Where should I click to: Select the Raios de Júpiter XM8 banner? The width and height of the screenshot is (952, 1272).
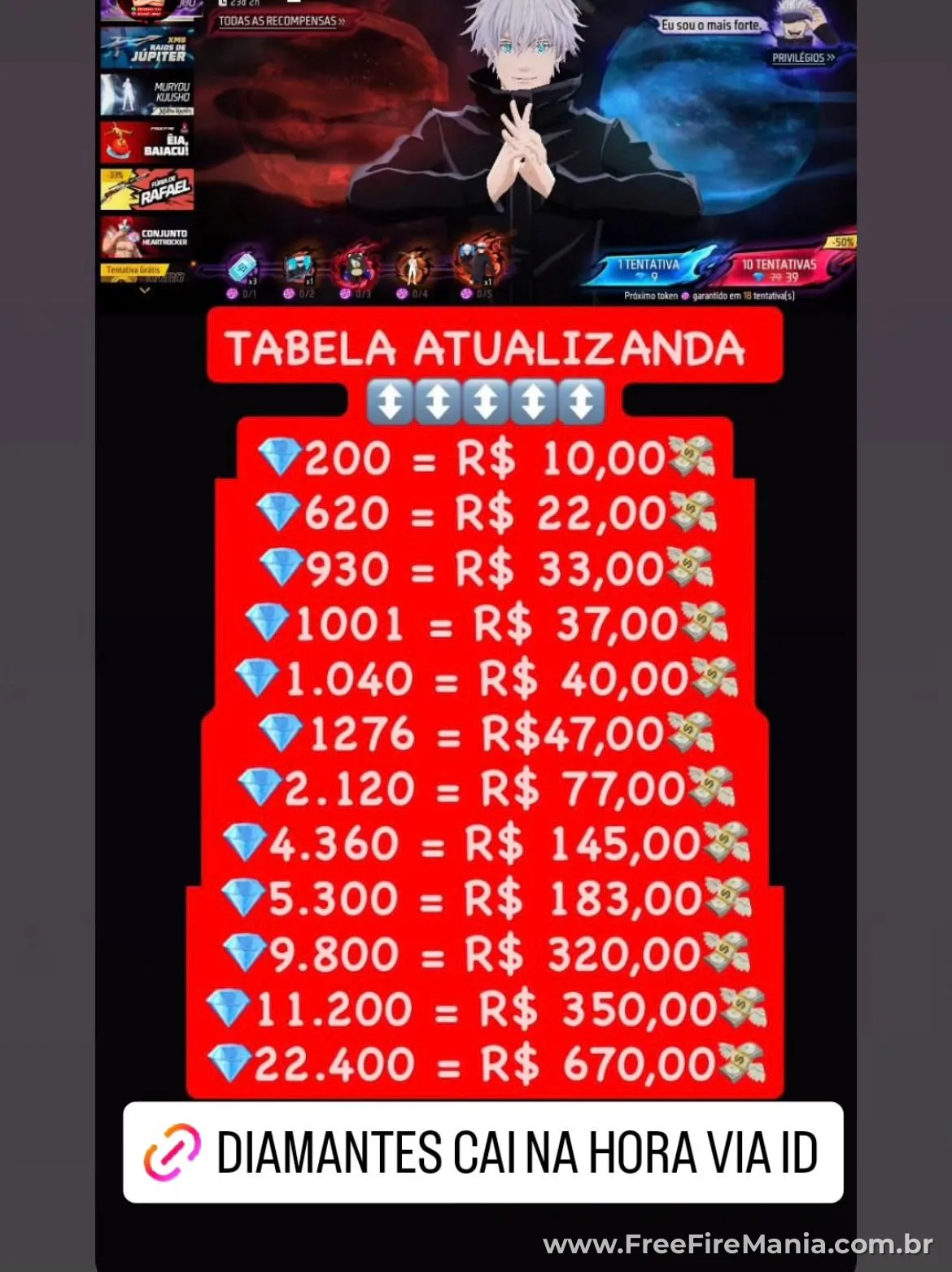click(146, 49)
